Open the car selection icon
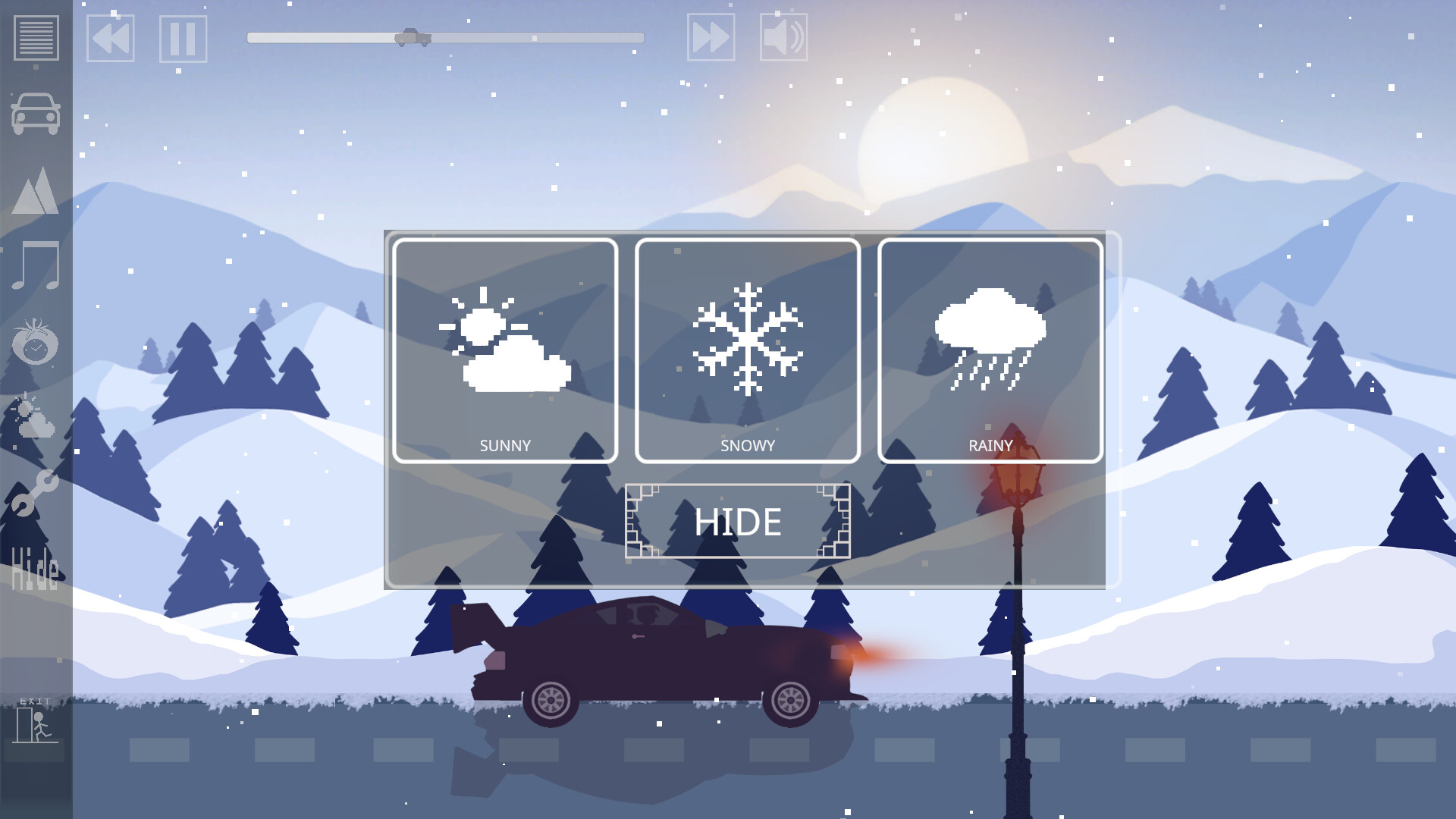Image resolution: width=1456 pixels, height=819 pixels. tap(36, 114)
